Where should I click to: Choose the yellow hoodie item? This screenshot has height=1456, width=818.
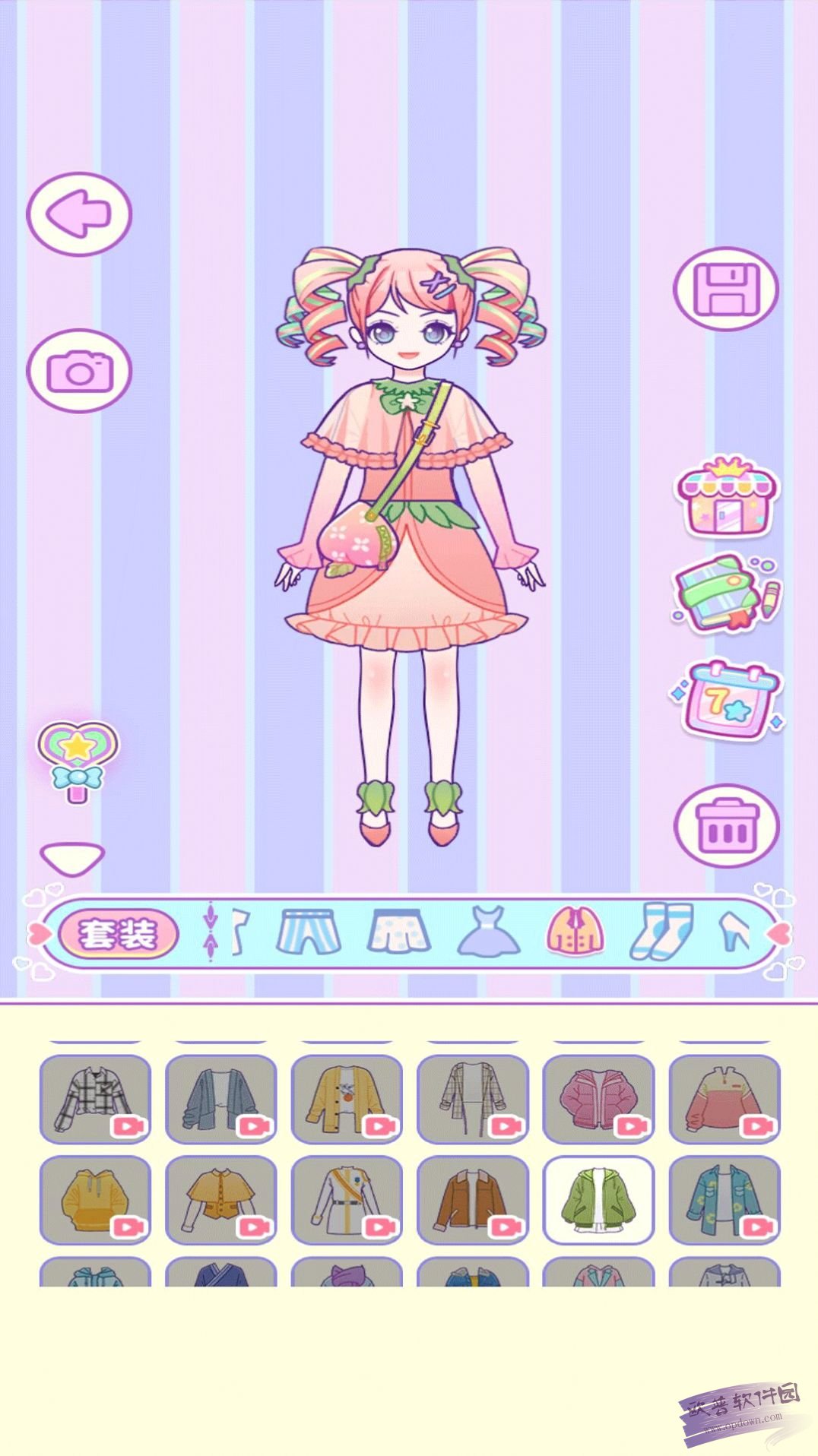coord(95,1200)
